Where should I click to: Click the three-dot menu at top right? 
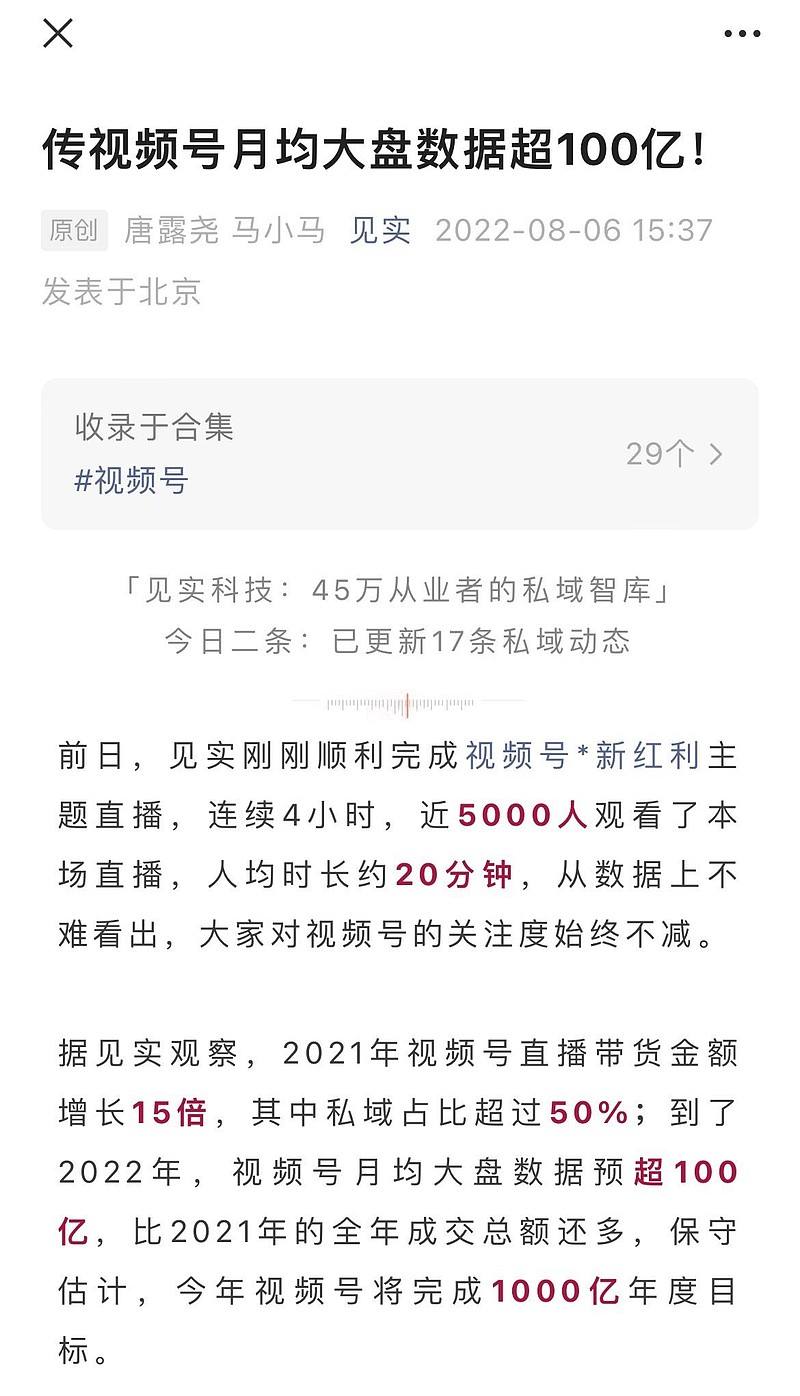[x=741, y=33]
